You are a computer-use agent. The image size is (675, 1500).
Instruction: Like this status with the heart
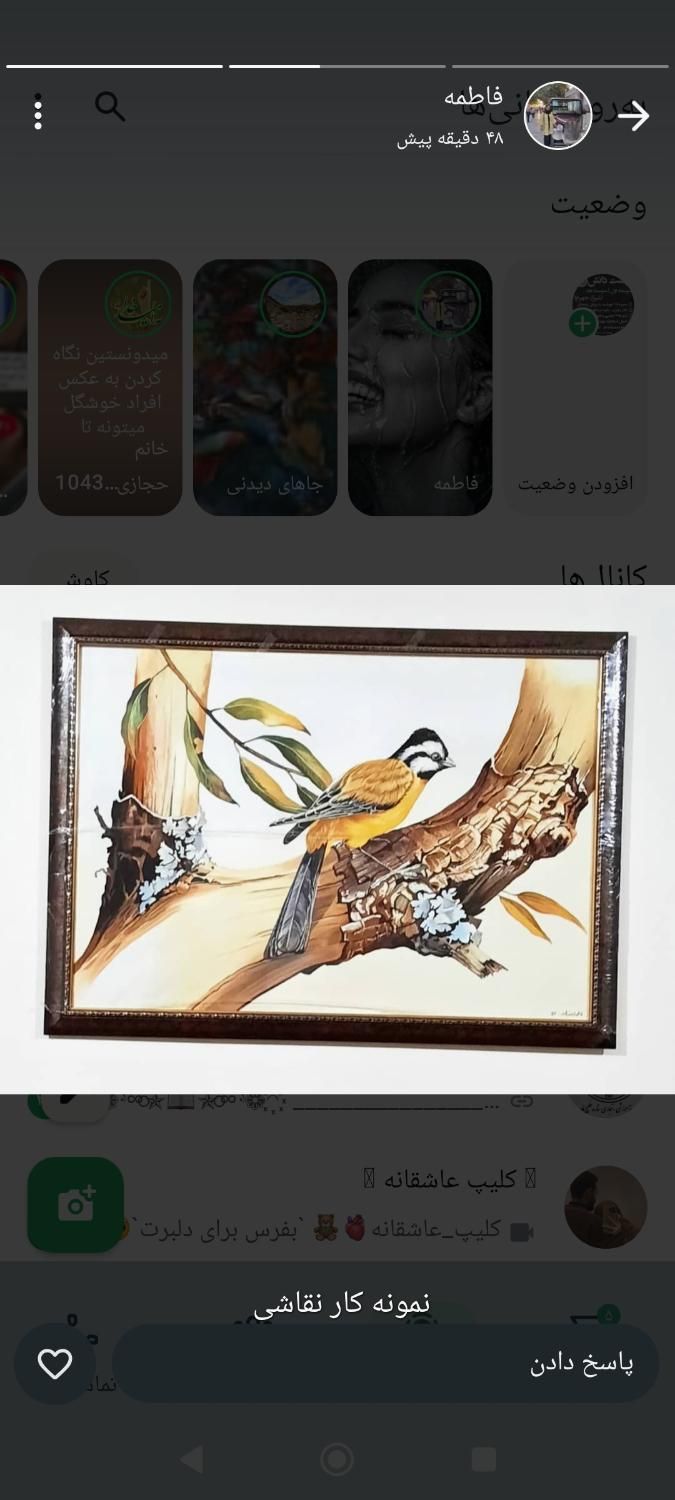55,1364
